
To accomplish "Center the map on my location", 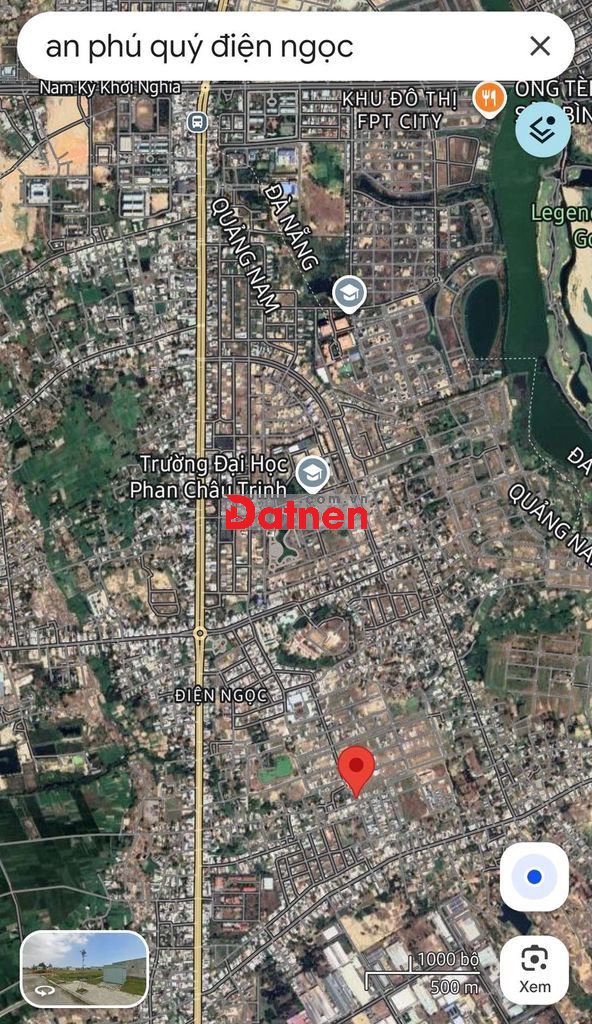I will click(x=534, y=877).
